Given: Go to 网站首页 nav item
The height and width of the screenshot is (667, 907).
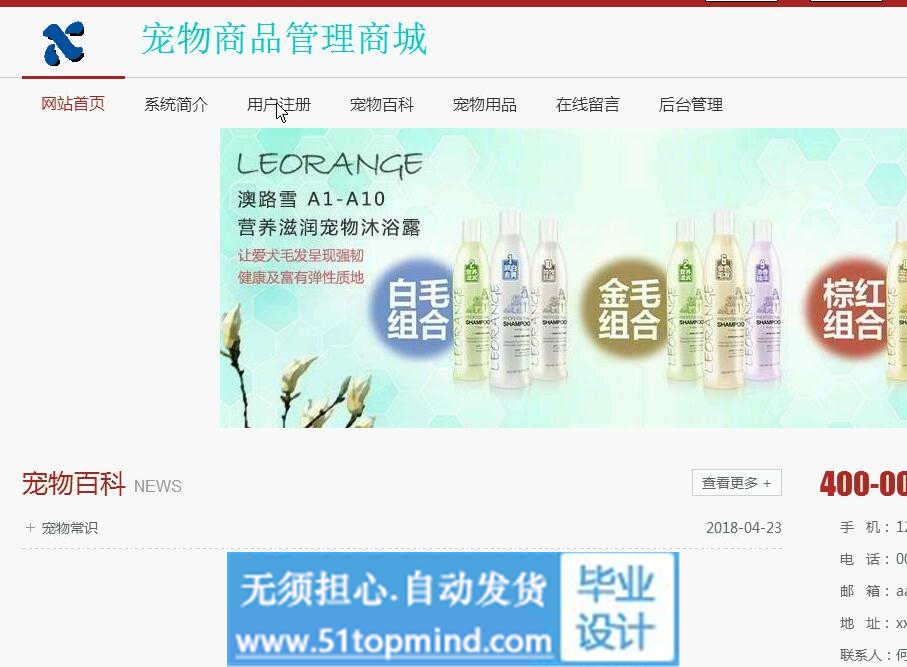Looking at the screenshot, I should [73, 104].
